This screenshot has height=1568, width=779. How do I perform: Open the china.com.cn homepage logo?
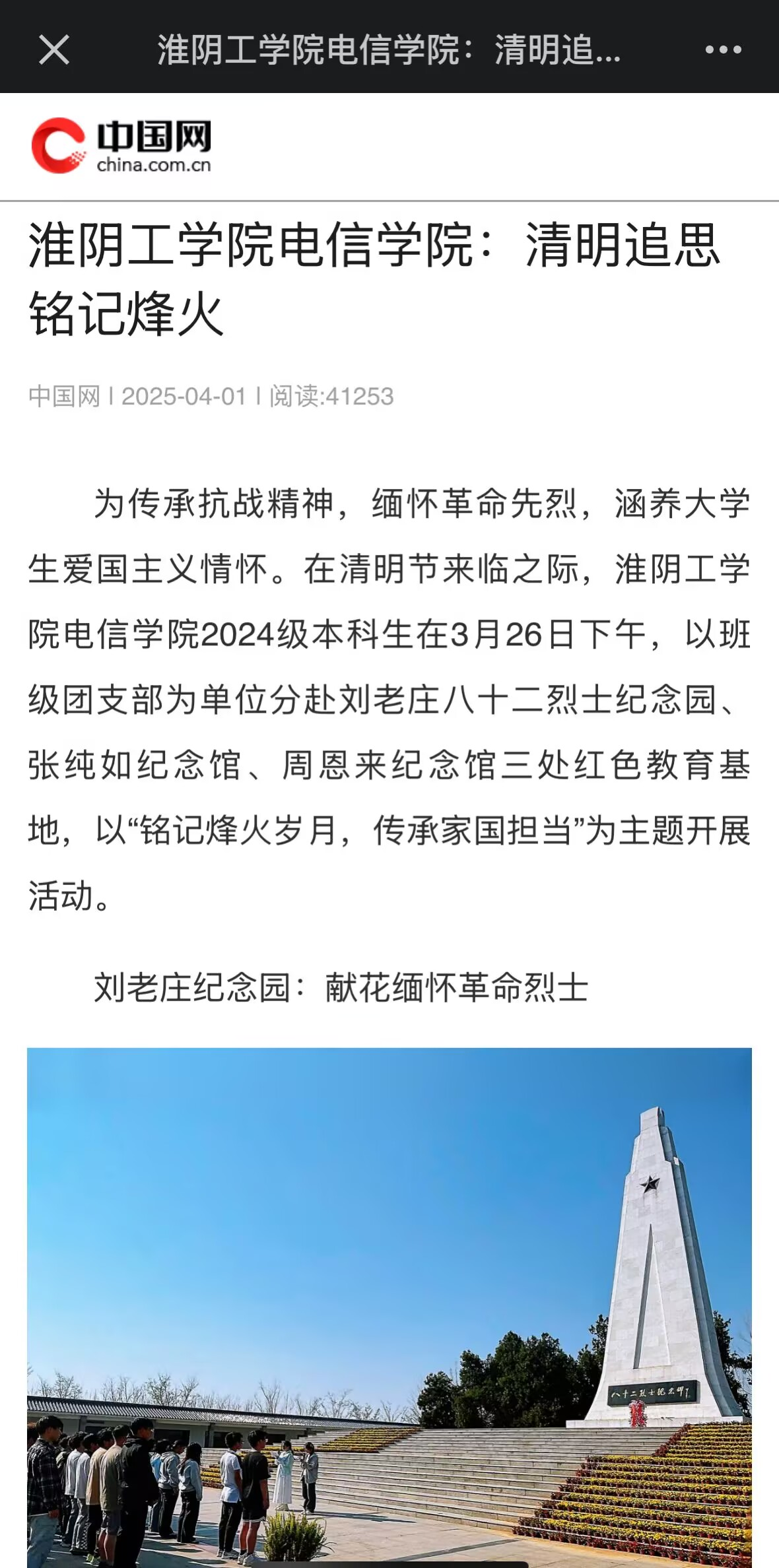(121, 146)
